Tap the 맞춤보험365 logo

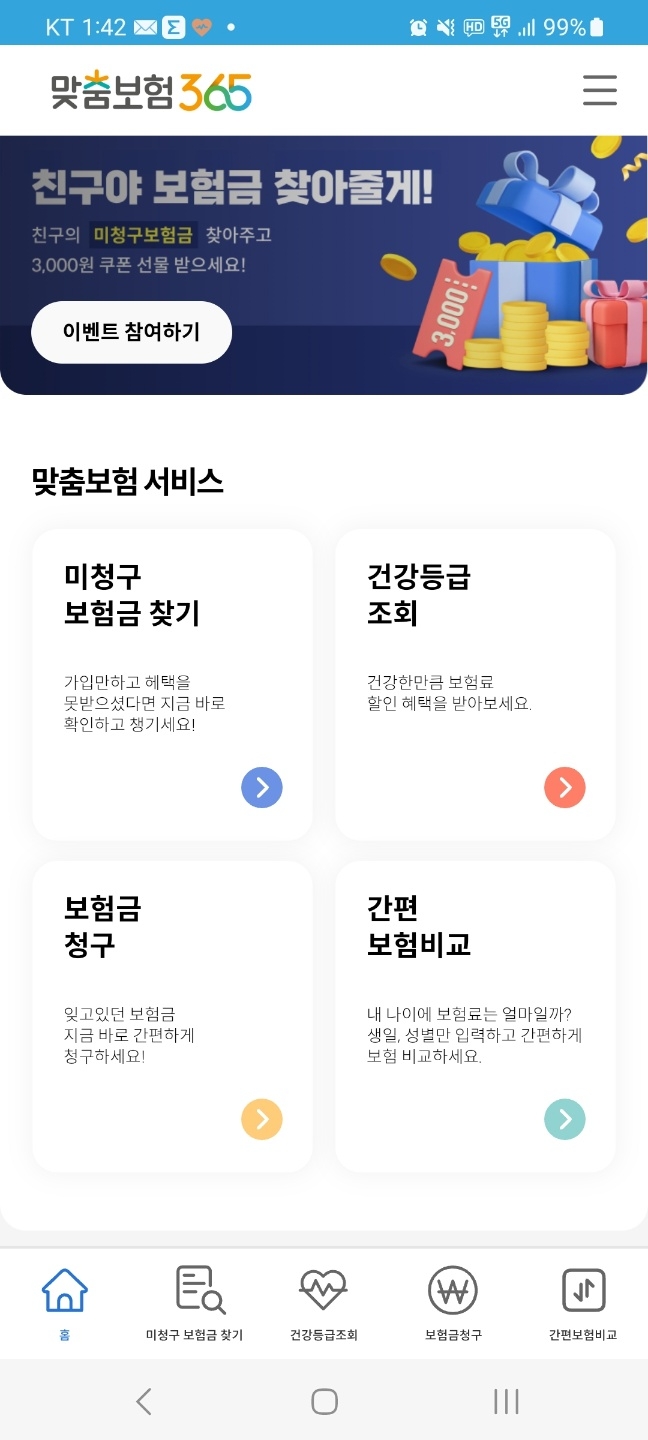click(x=151, y=91)
